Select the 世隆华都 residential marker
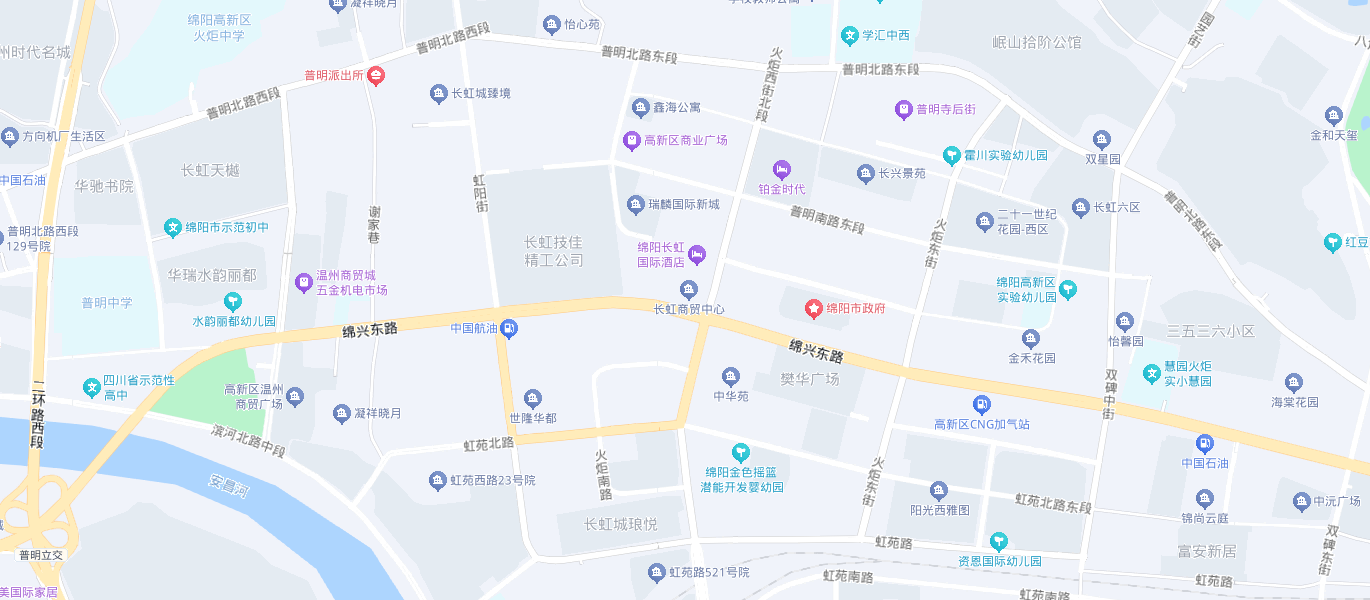 tap(532, 398)
